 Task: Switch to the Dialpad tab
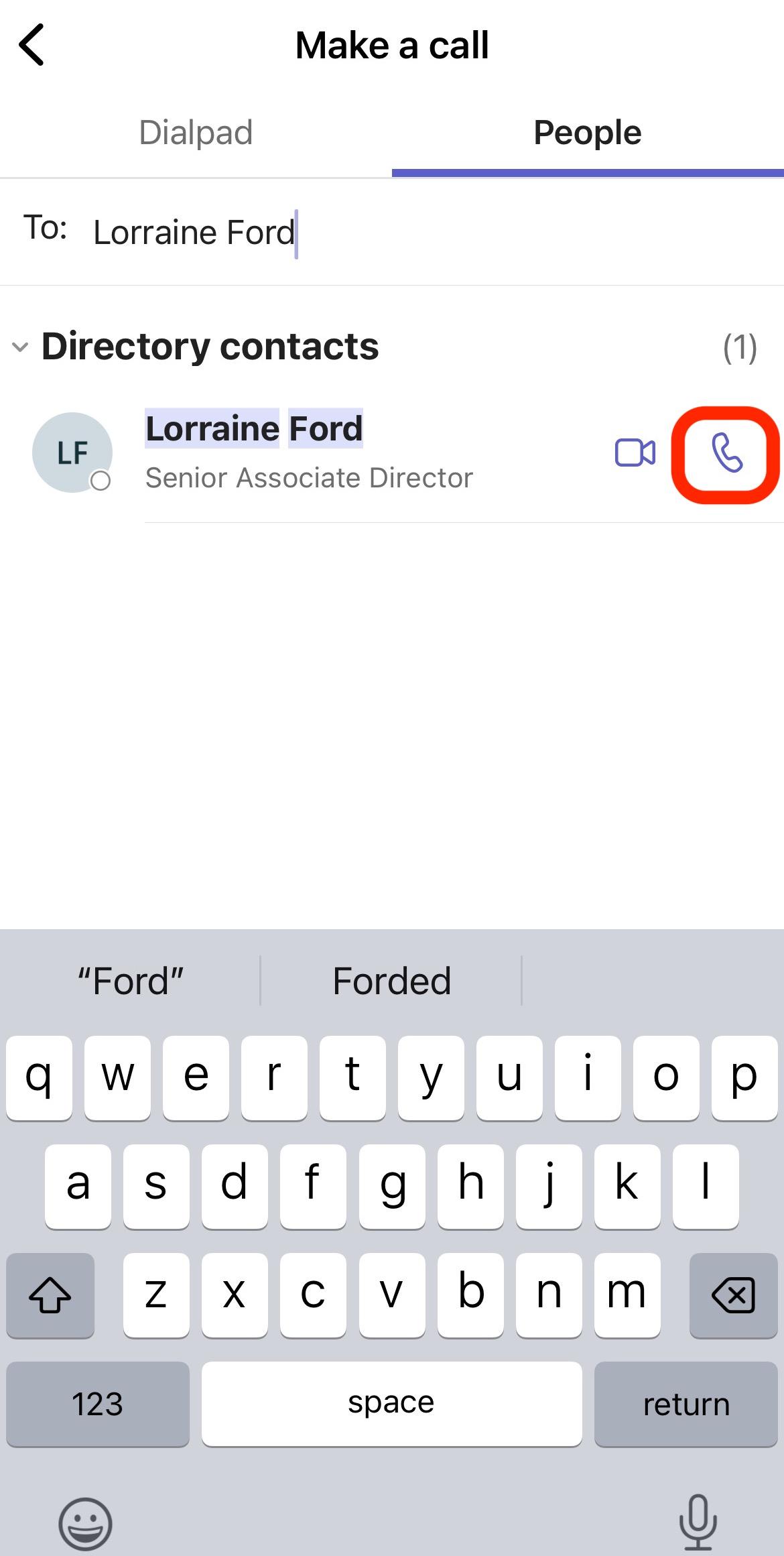(x=196, y=133)
